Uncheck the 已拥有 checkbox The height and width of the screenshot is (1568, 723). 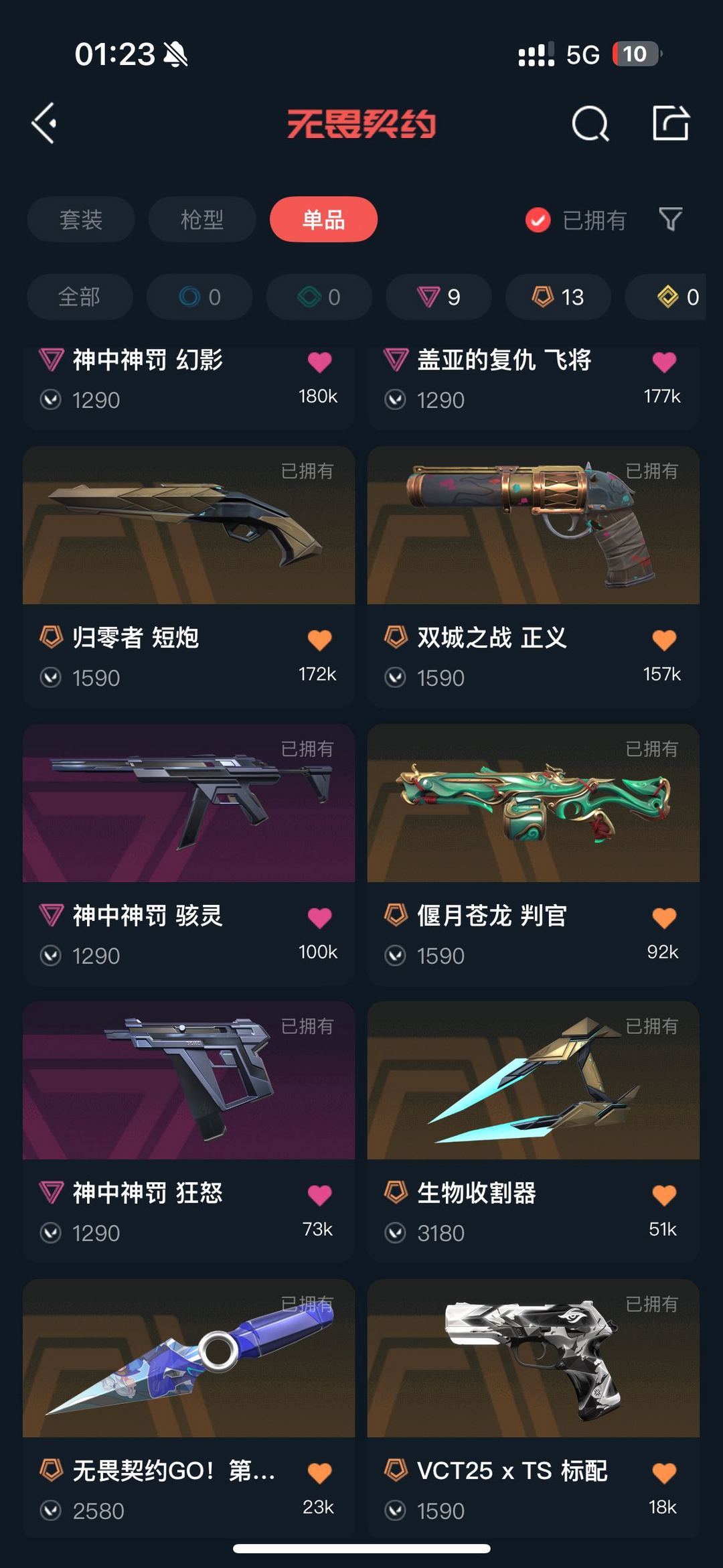[538, 220]
